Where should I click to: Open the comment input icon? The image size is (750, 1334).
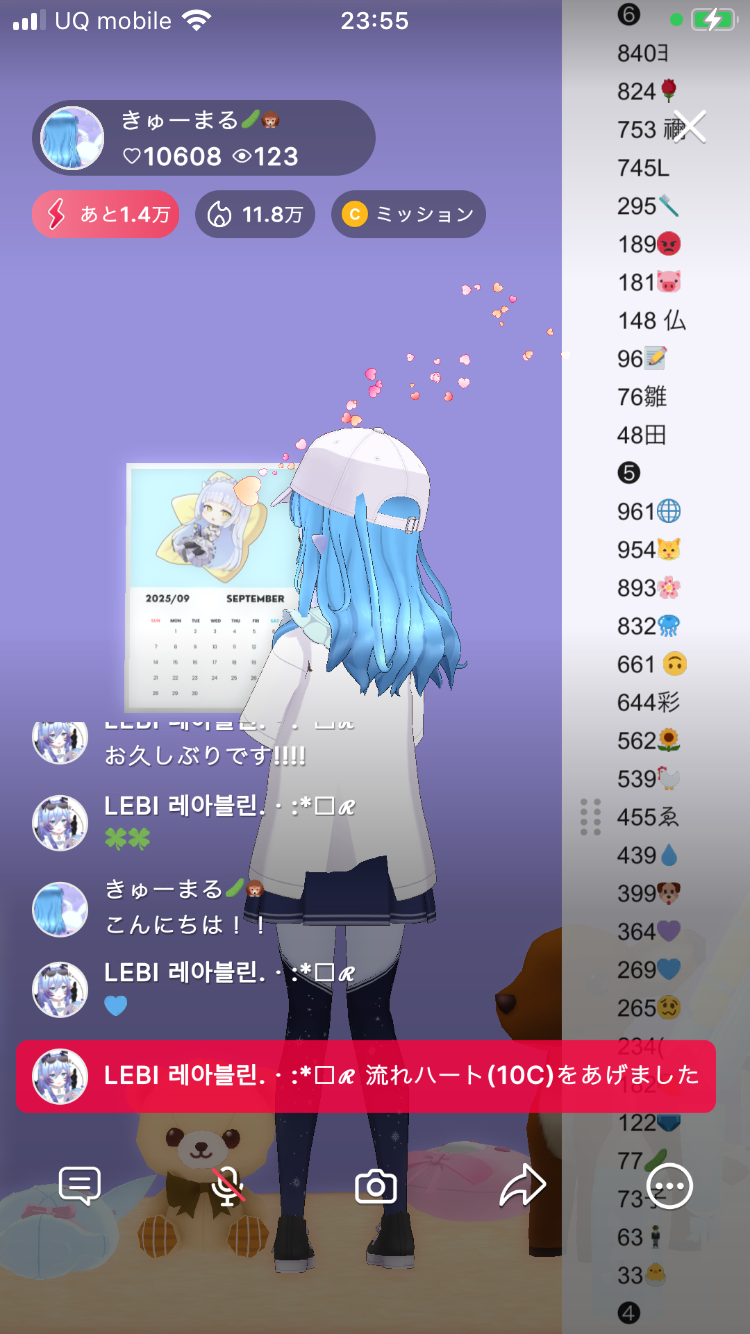pyautogui.click(x=80, y=1186)
